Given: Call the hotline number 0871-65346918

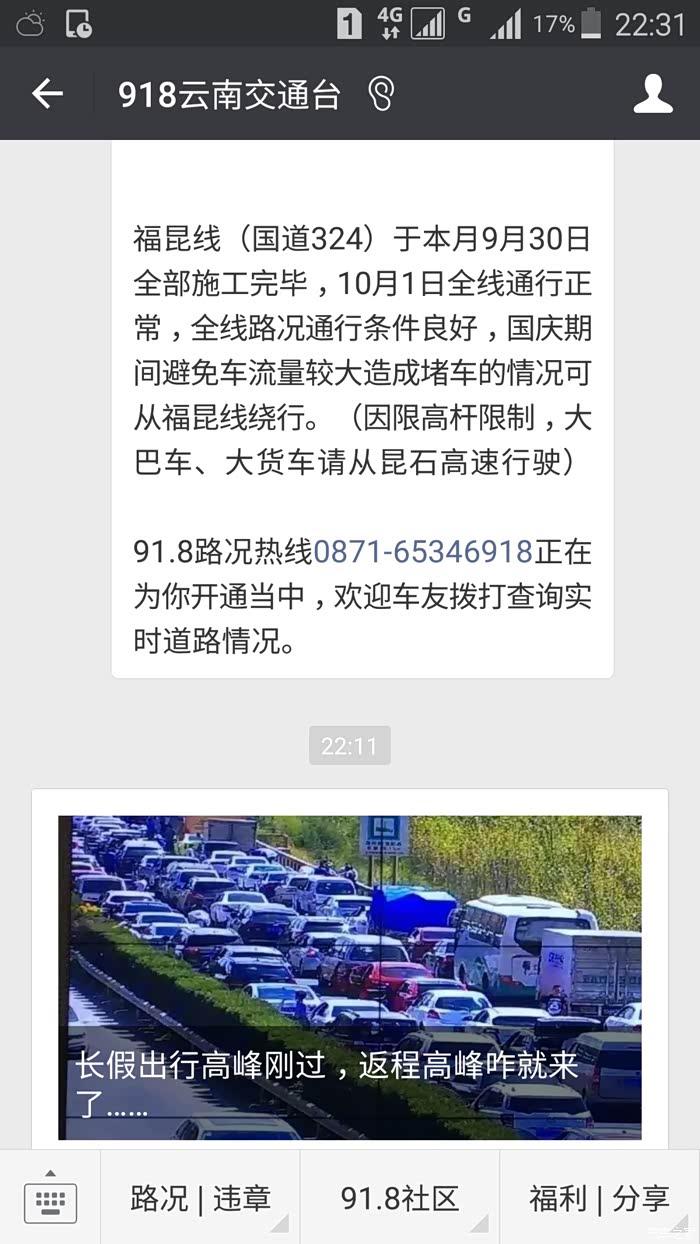Looking at the screenshot, I should 423,552.
